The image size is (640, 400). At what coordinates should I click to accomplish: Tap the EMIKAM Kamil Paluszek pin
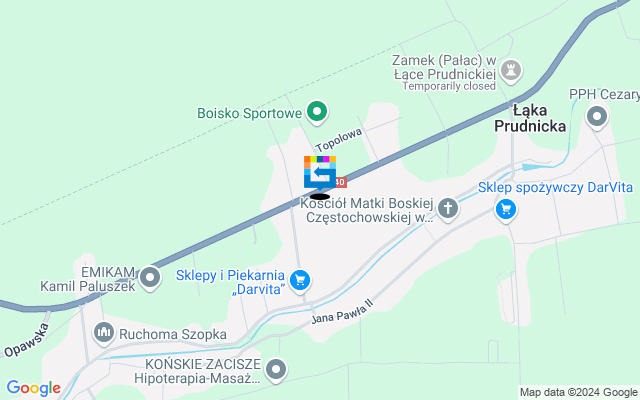(151, 276)
